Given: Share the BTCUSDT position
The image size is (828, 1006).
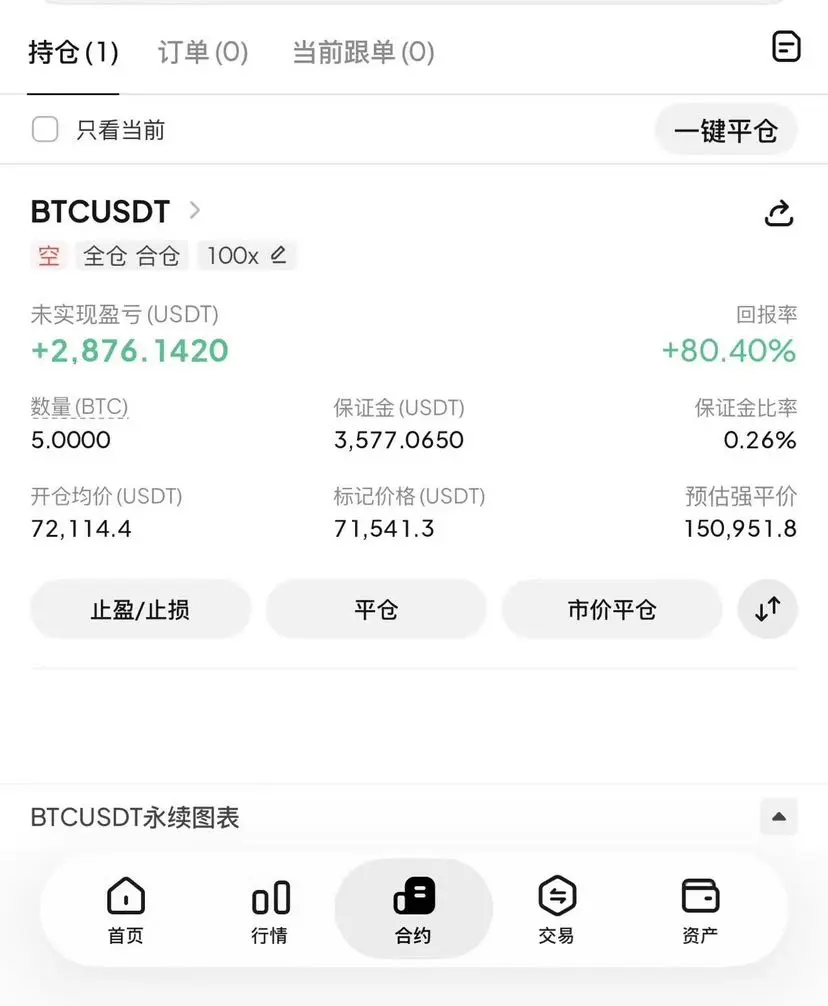Looking at the screenshot, I should (x=779, y=213).
